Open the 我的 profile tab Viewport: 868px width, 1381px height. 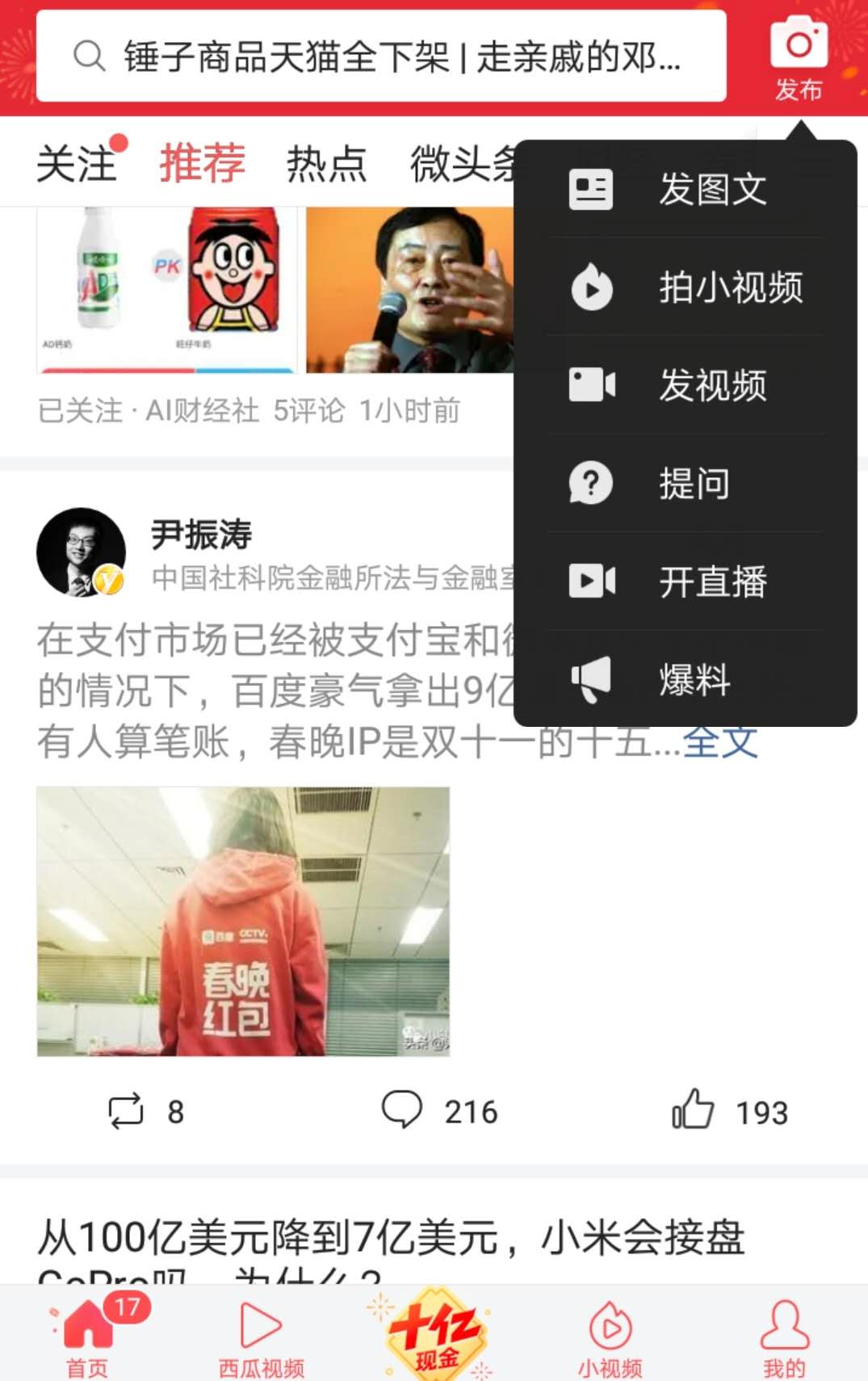coord(784,1337)
